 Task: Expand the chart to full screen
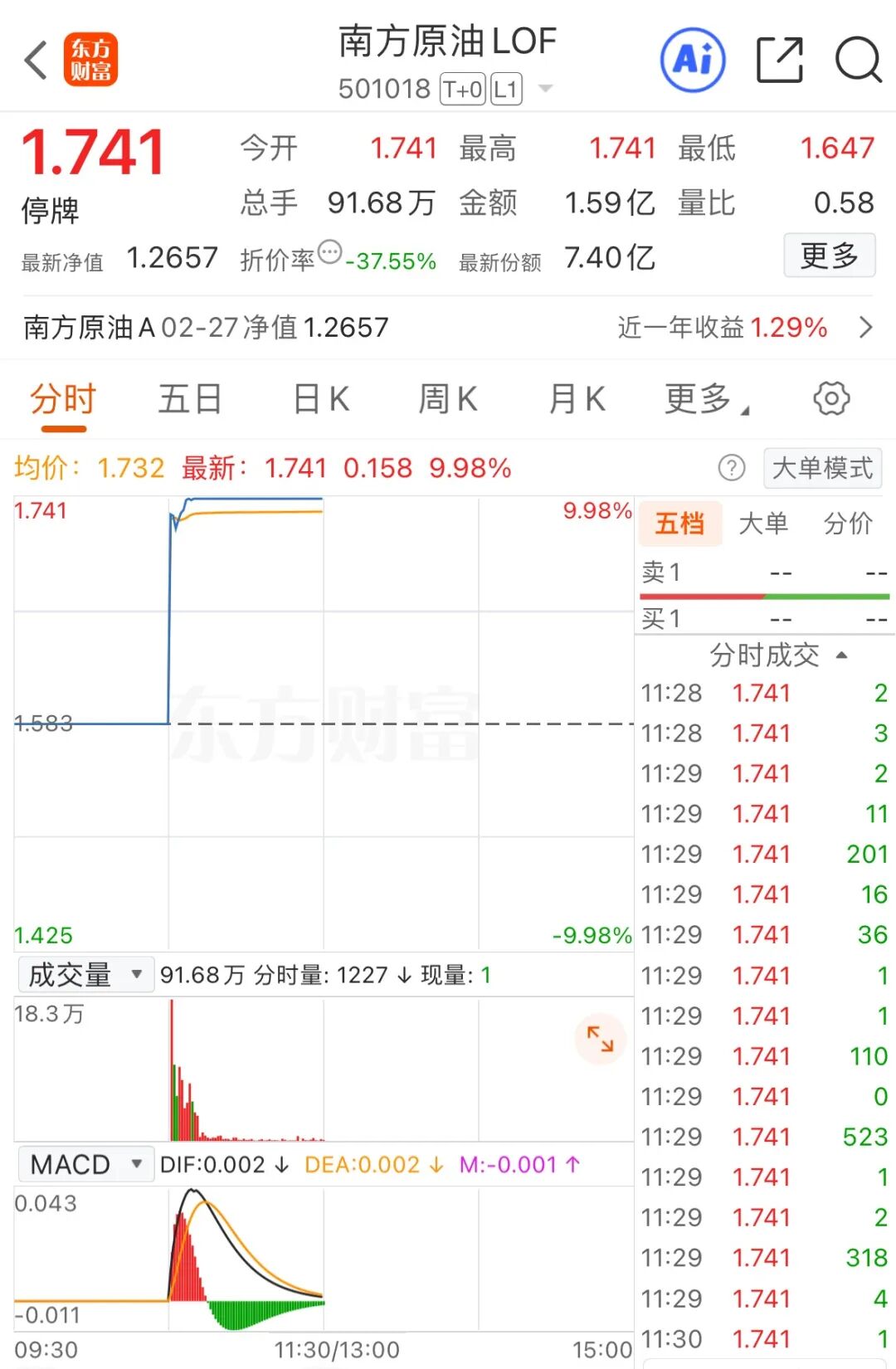(600, 1039)
